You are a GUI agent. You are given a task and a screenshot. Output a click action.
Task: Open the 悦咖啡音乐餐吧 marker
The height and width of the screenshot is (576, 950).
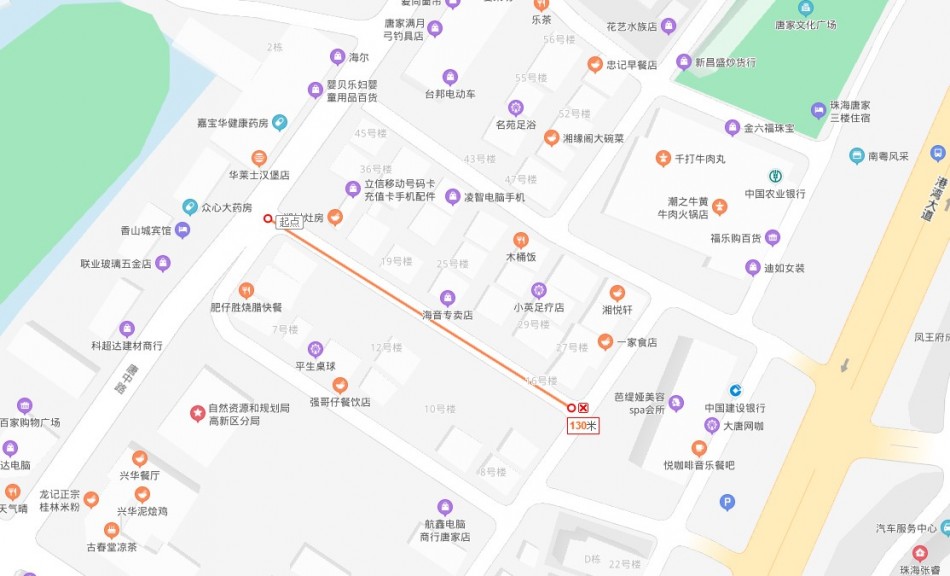tap(699, 449)
